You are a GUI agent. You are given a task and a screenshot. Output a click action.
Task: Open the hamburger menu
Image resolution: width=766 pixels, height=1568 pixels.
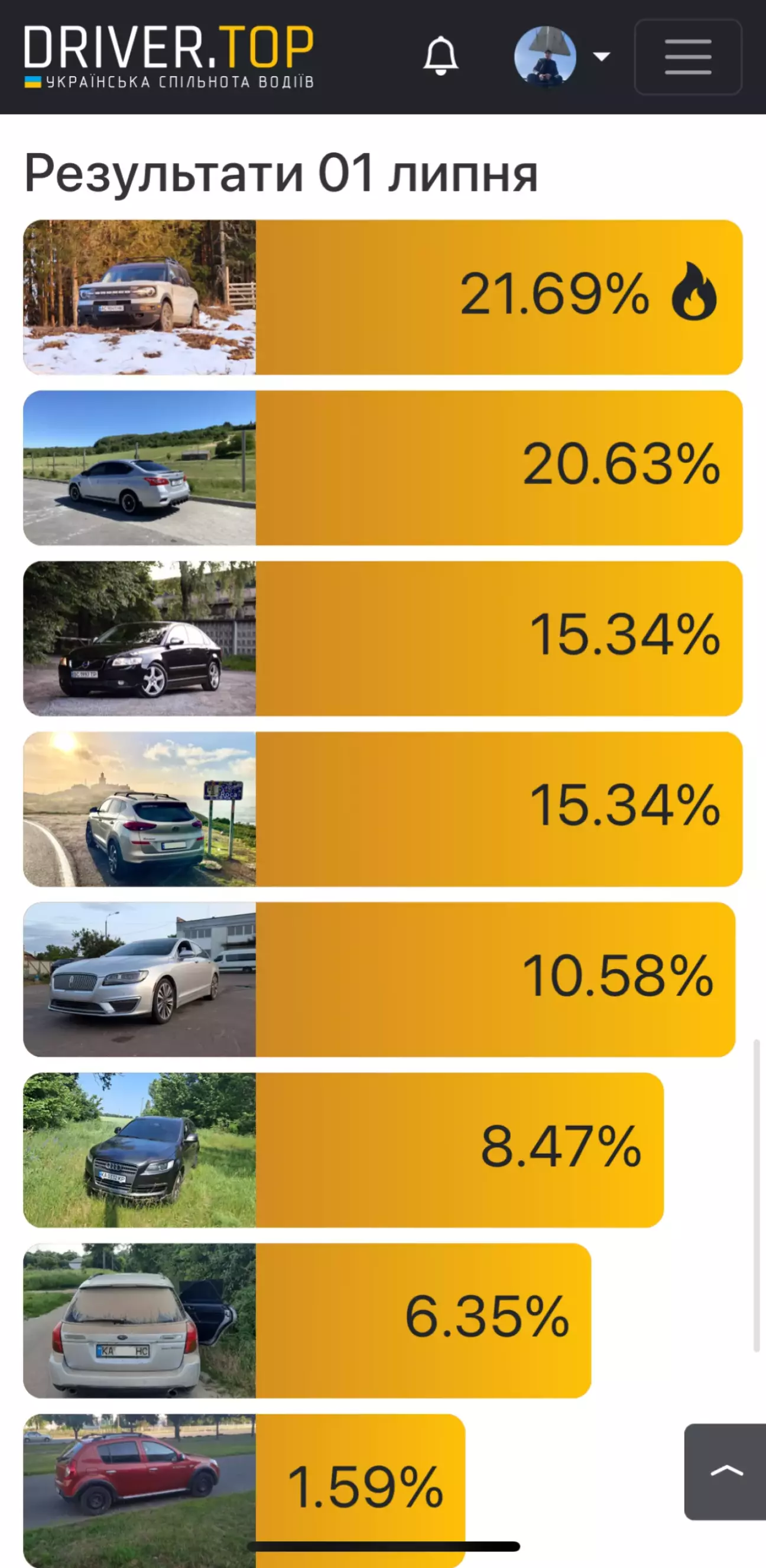(x=688, y=57)
